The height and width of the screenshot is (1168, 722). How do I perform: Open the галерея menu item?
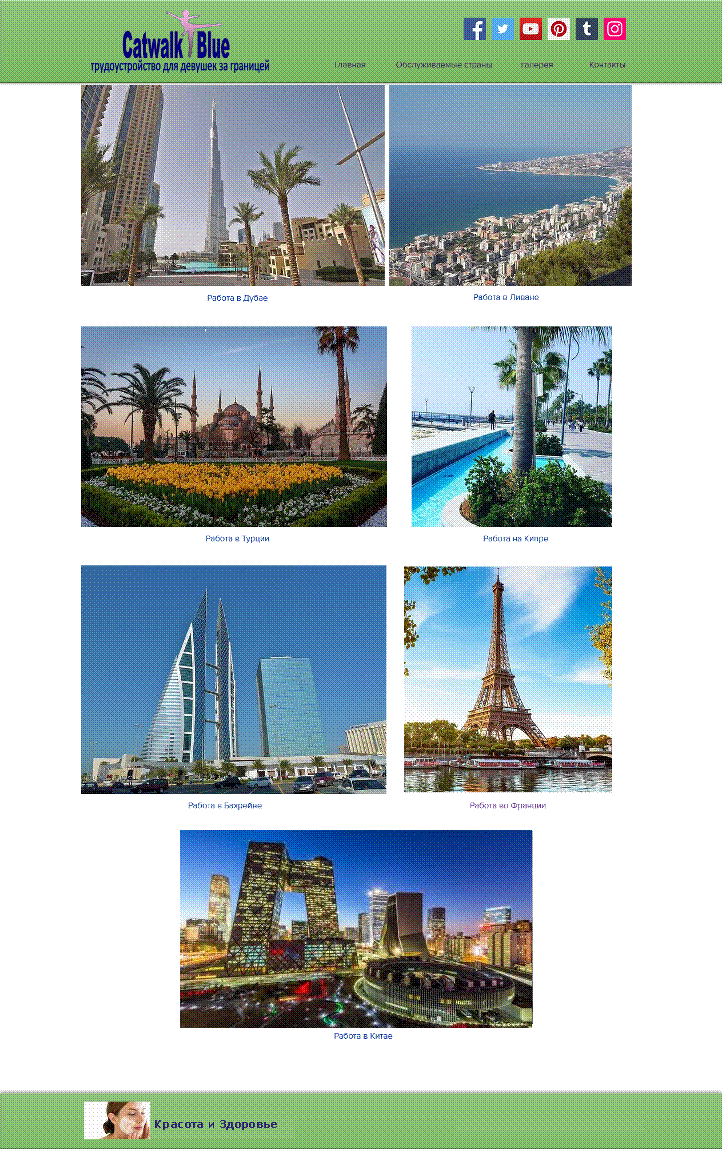[536, 65]
